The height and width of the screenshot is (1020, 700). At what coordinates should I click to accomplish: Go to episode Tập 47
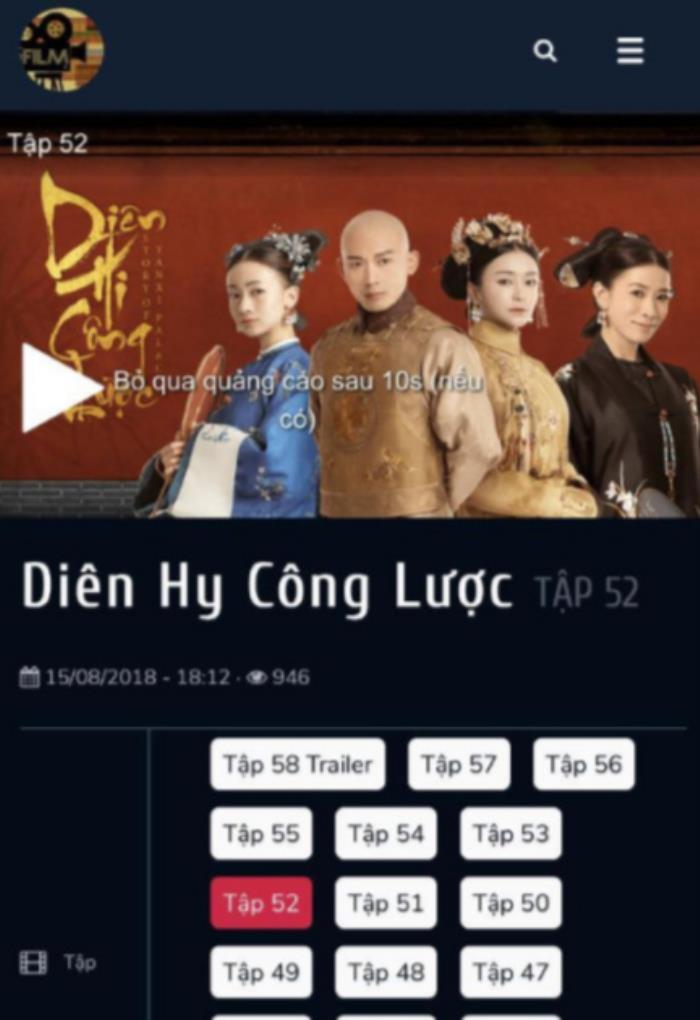point(510,972)
